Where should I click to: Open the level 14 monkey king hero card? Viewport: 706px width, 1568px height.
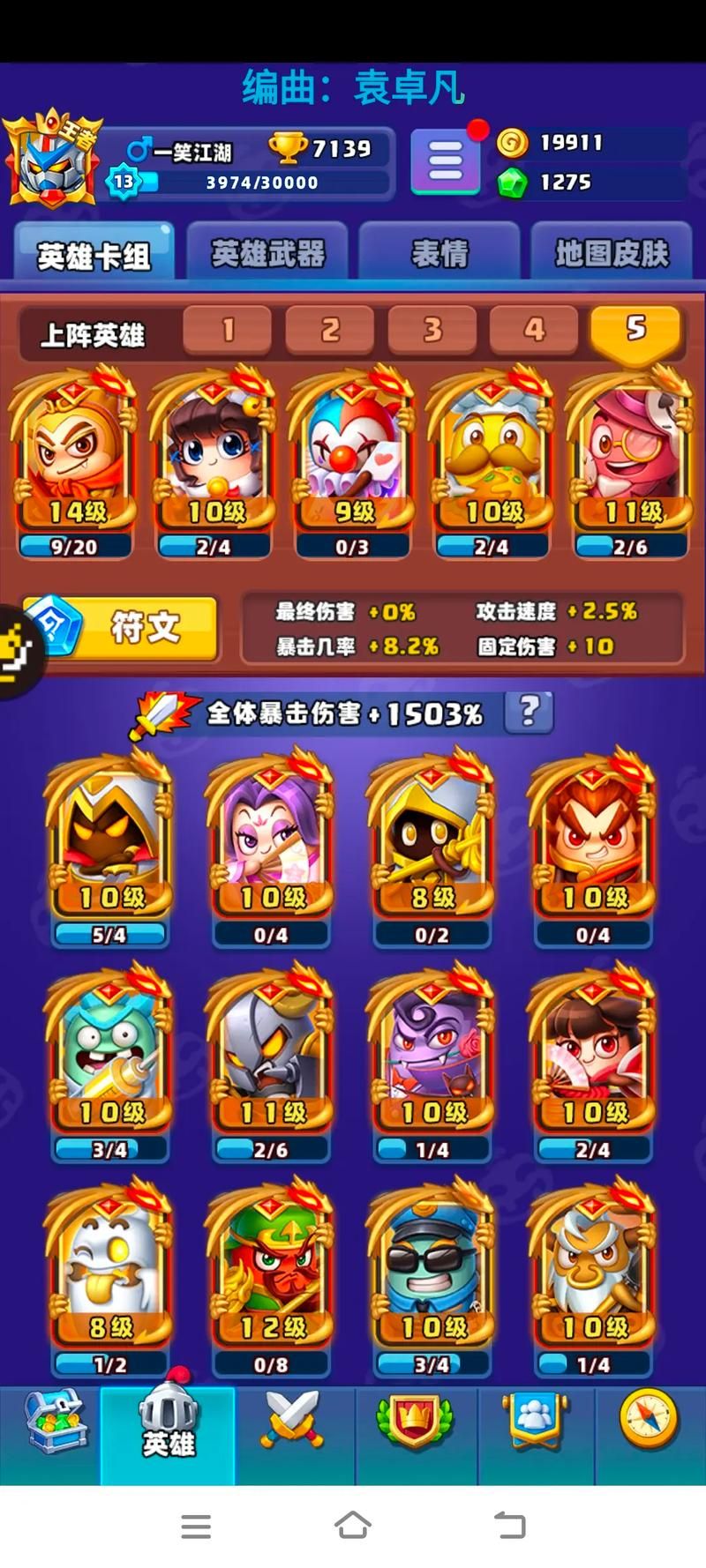72,459
